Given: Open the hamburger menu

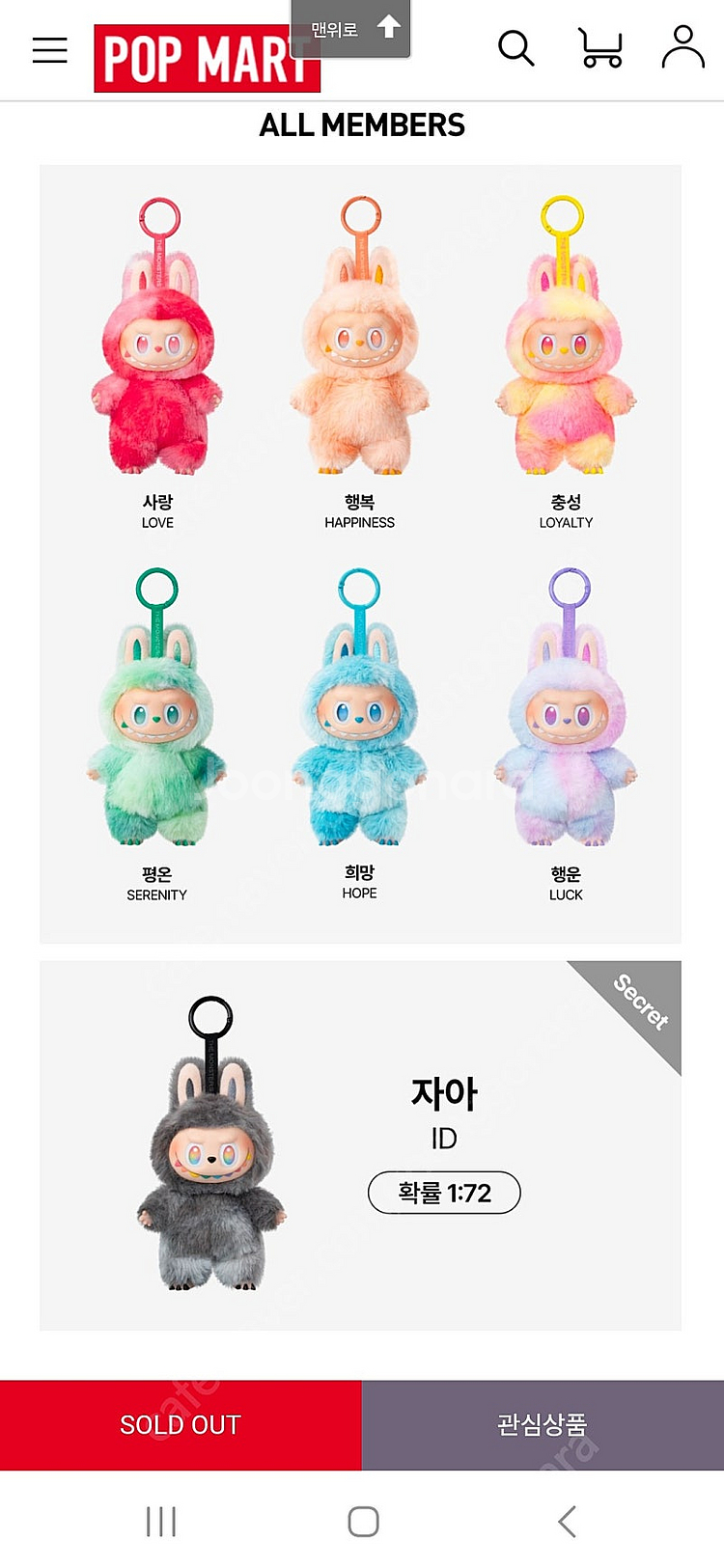Looking at the screenshot, I should [x=49, y=50].
